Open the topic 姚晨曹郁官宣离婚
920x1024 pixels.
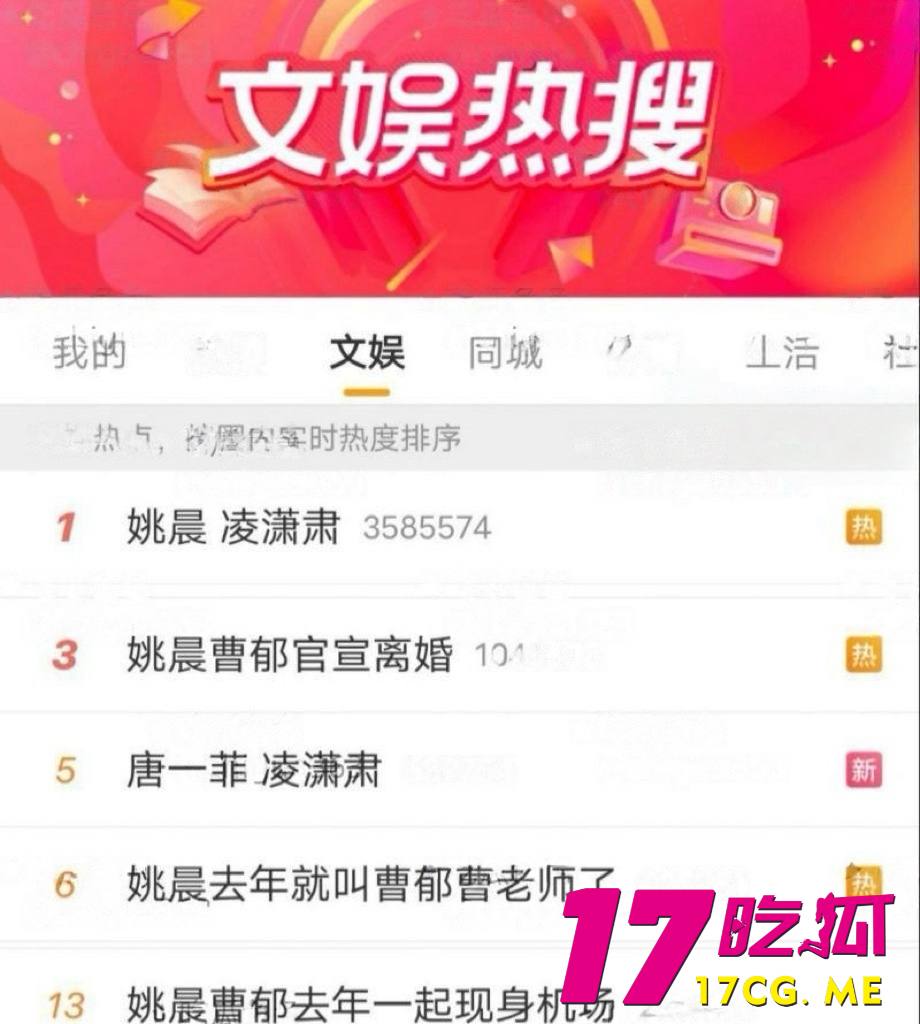(290, 656)
